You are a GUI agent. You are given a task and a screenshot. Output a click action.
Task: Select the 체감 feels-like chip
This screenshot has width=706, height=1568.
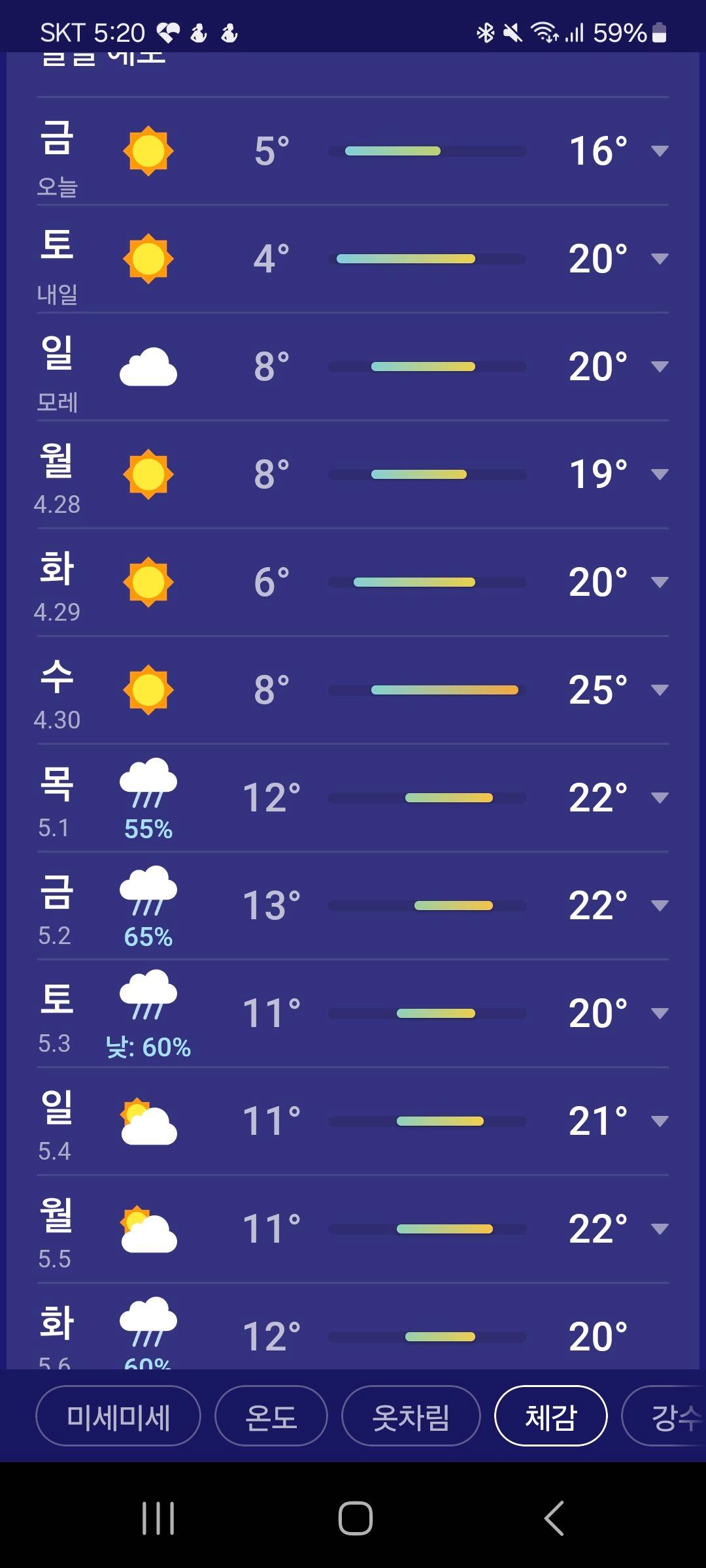coord(550,1416)
